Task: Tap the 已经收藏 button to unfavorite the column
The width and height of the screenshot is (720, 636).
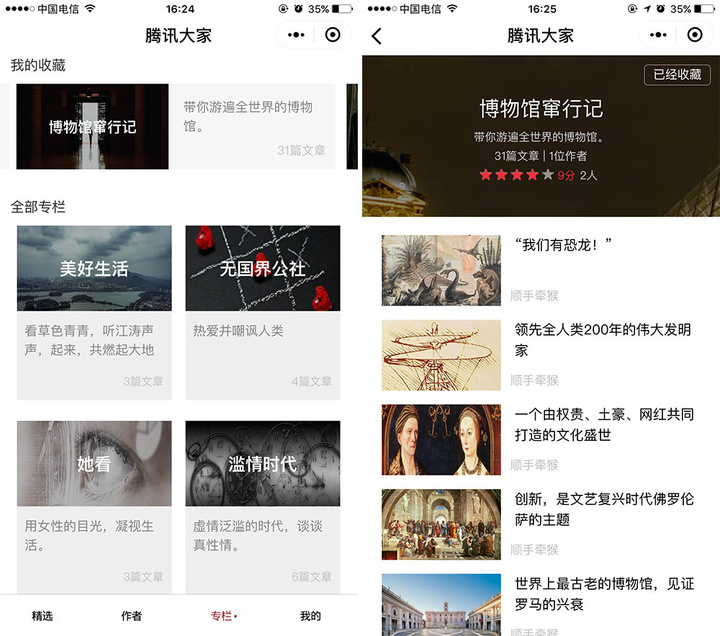Action: point(677,75)
